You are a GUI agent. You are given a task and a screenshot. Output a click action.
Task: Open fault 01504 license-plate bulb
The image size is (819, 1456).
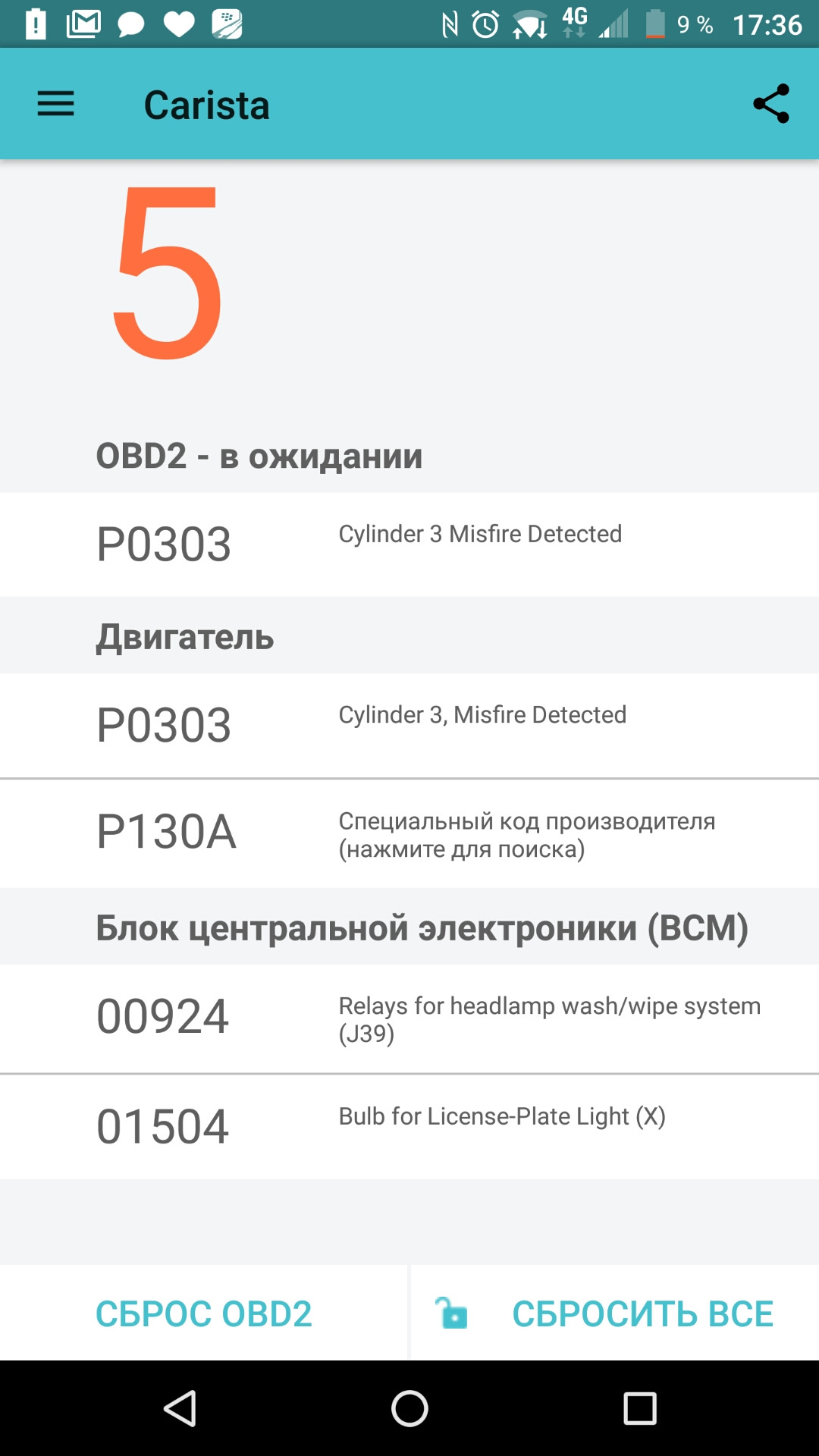[x=409, y=1126]
